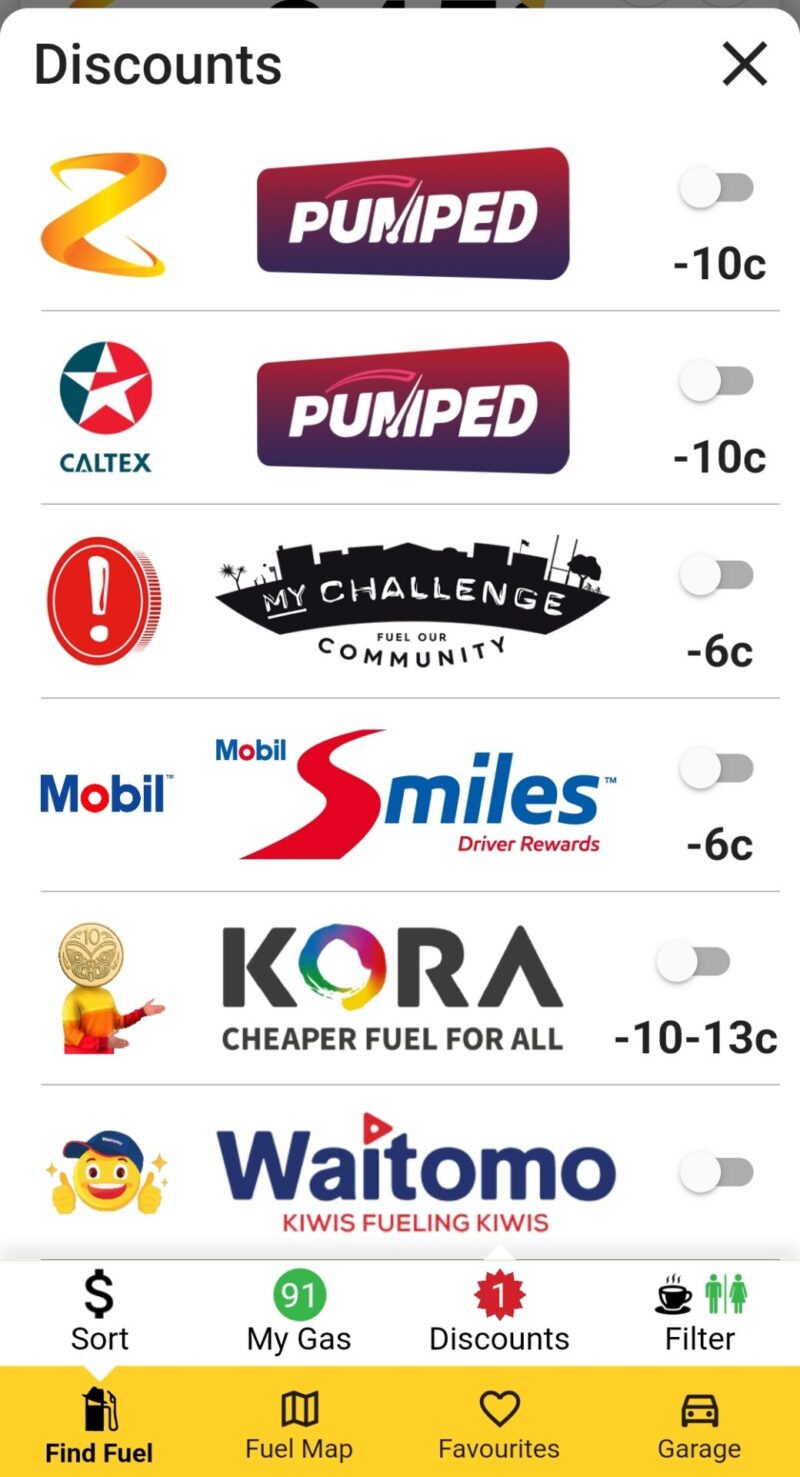The width and height of the screenshot is (800, 1477).
Task: Enable the Z Pumped discount
Action: (x=716, y=188)
